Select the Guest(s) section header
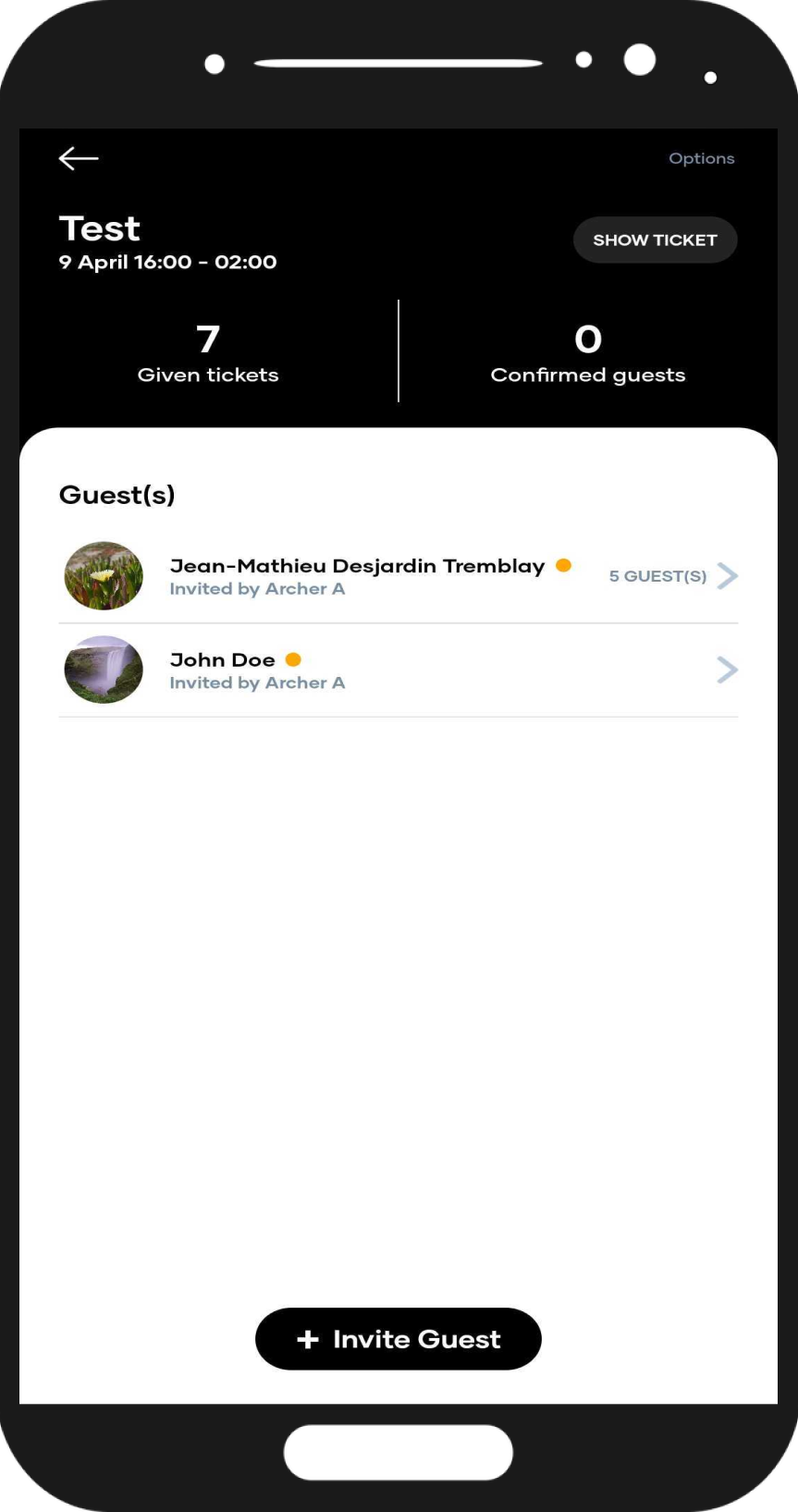 [x=117, y=495]
